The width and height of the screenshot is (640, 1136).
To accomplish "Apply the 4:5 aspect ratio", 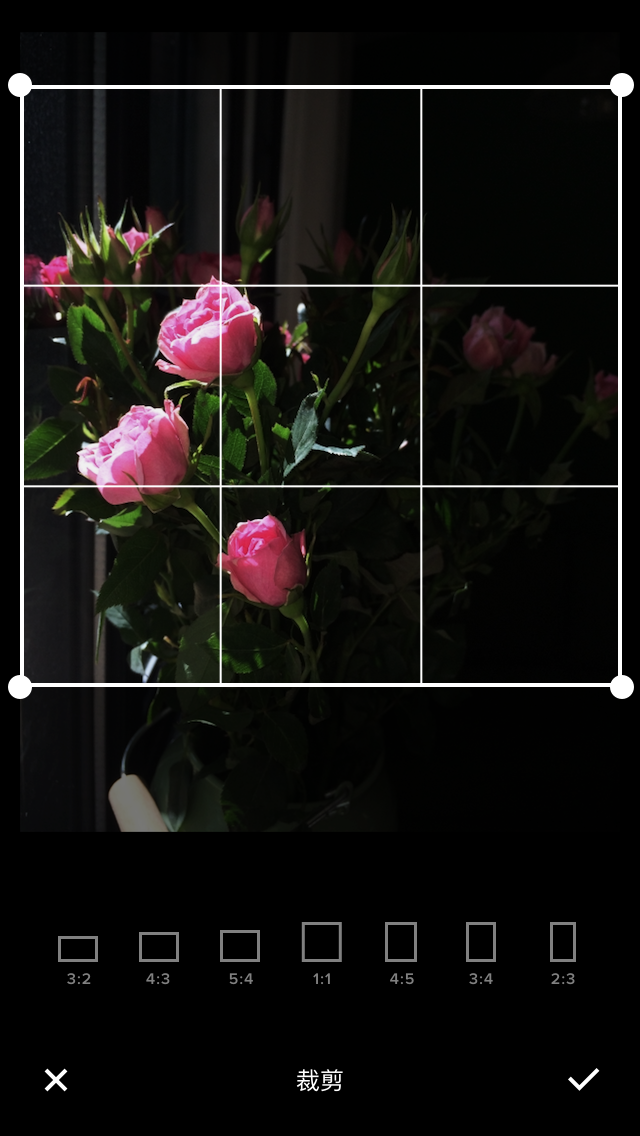I will pos(401,952).
